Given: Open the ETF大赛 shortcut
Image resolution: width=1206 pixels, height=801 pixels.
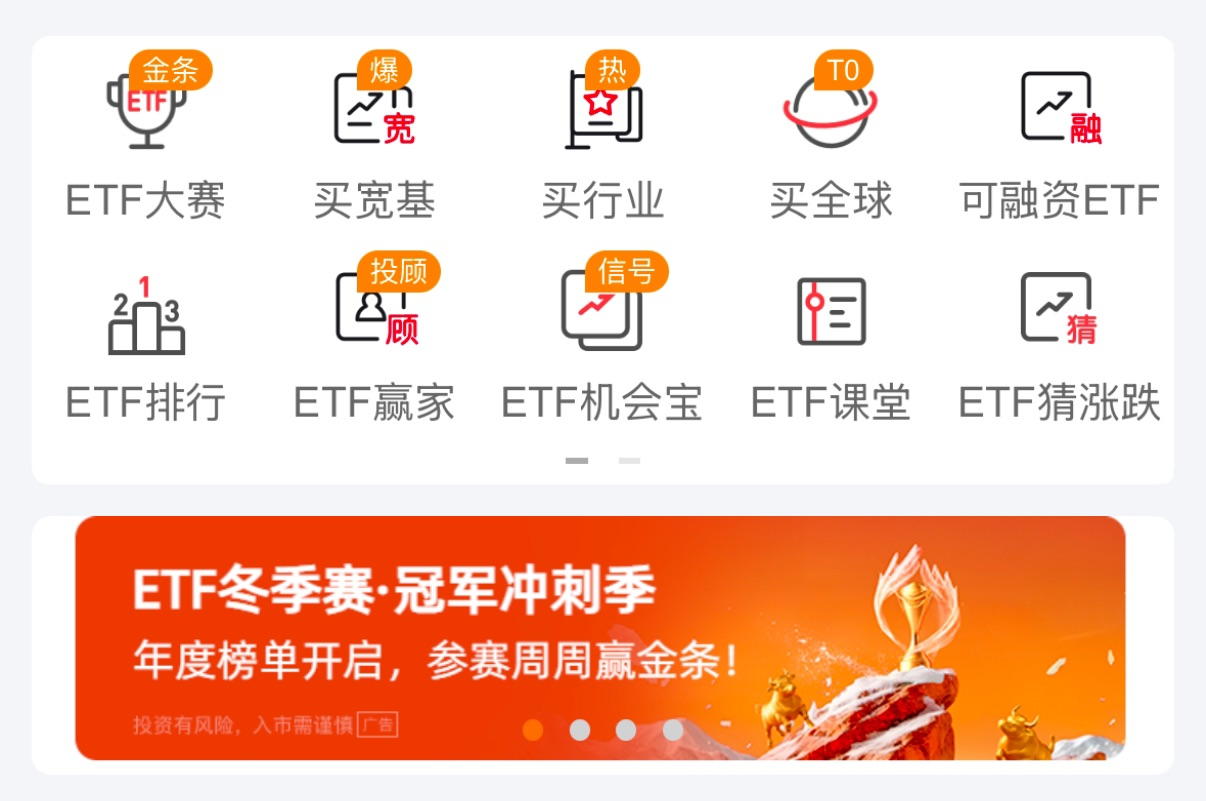Looking at the screenshot, I should 146,140.
